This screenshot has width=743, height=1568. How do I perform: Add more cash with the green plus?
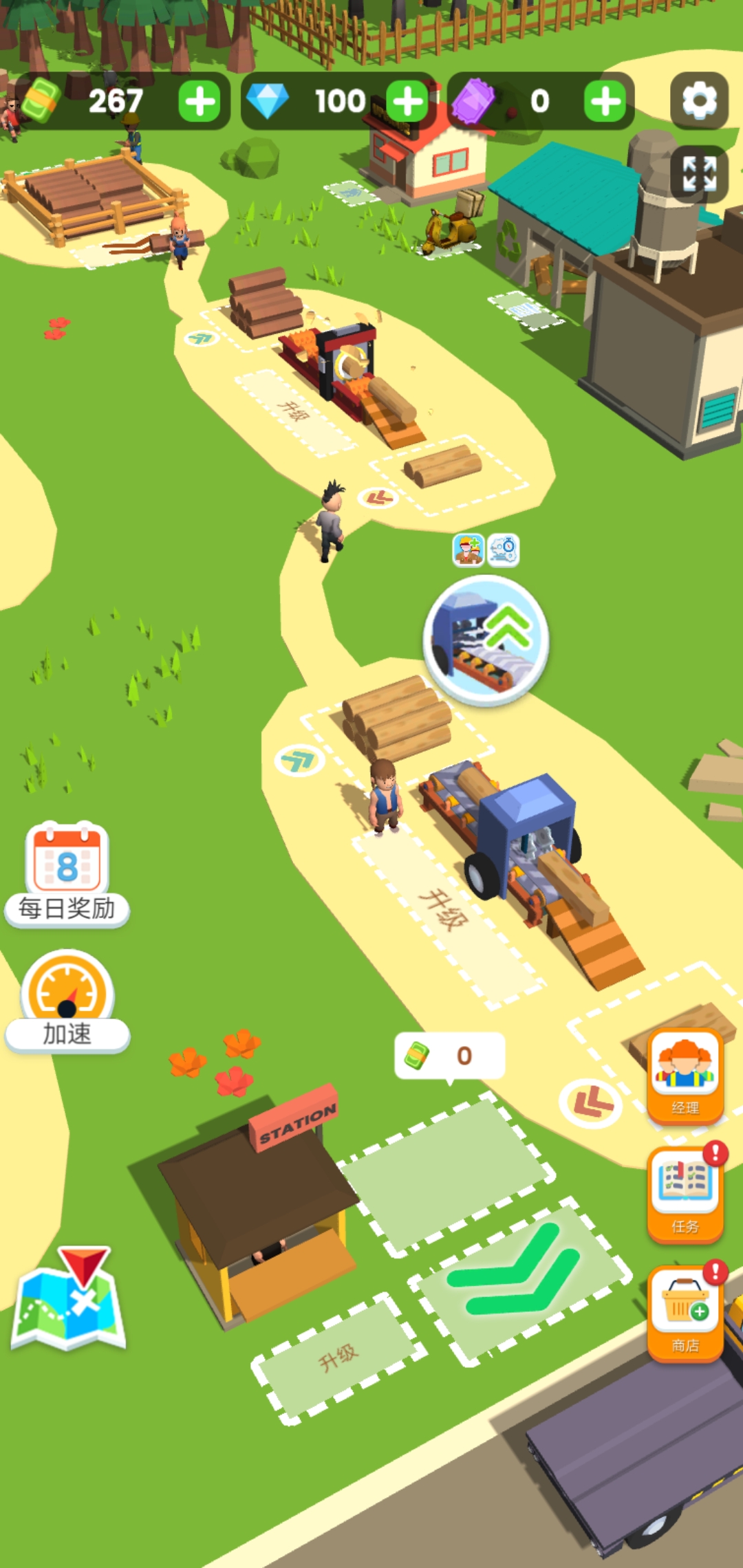pyautogui.click(x=200, y=102)
